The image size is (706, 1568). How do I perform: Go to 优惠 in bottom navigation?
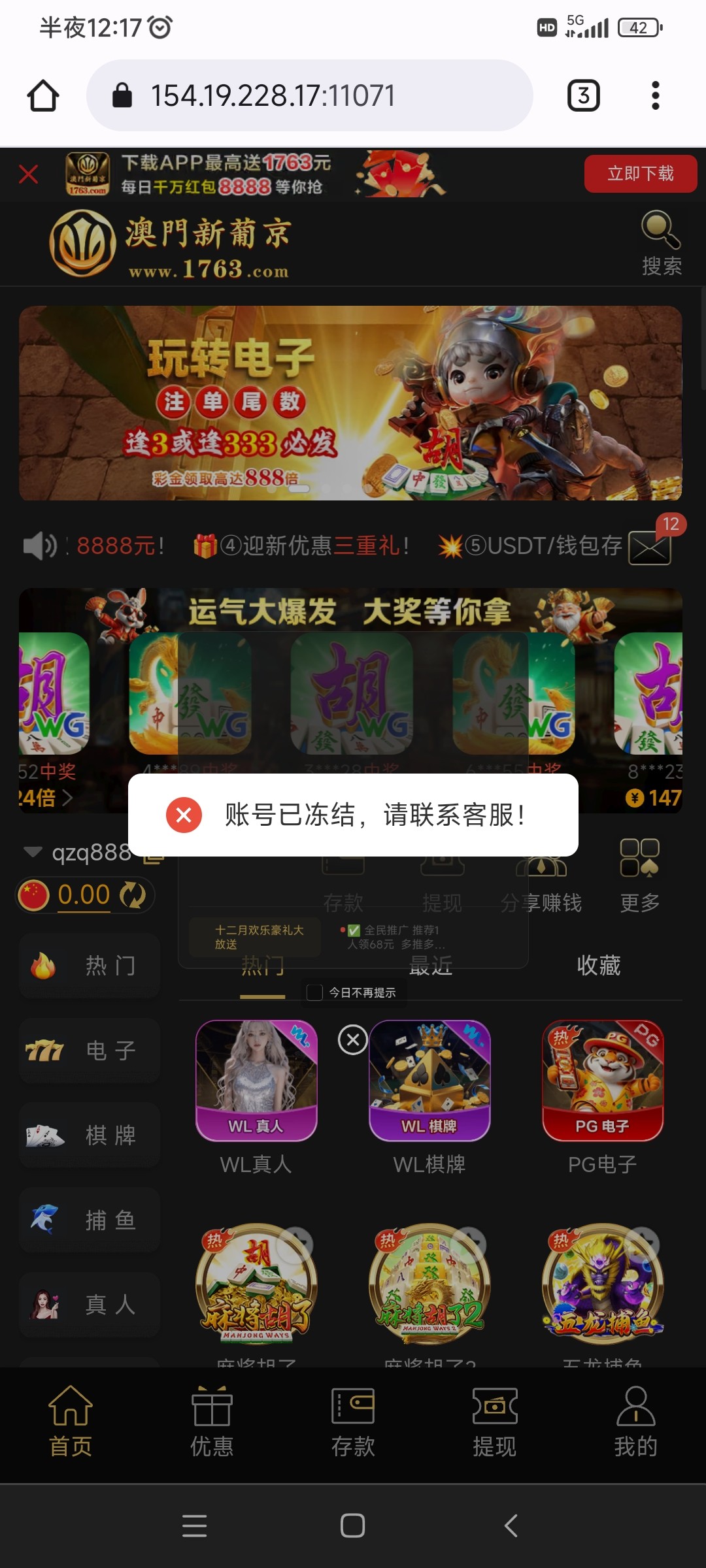(x=212, y=1422)
